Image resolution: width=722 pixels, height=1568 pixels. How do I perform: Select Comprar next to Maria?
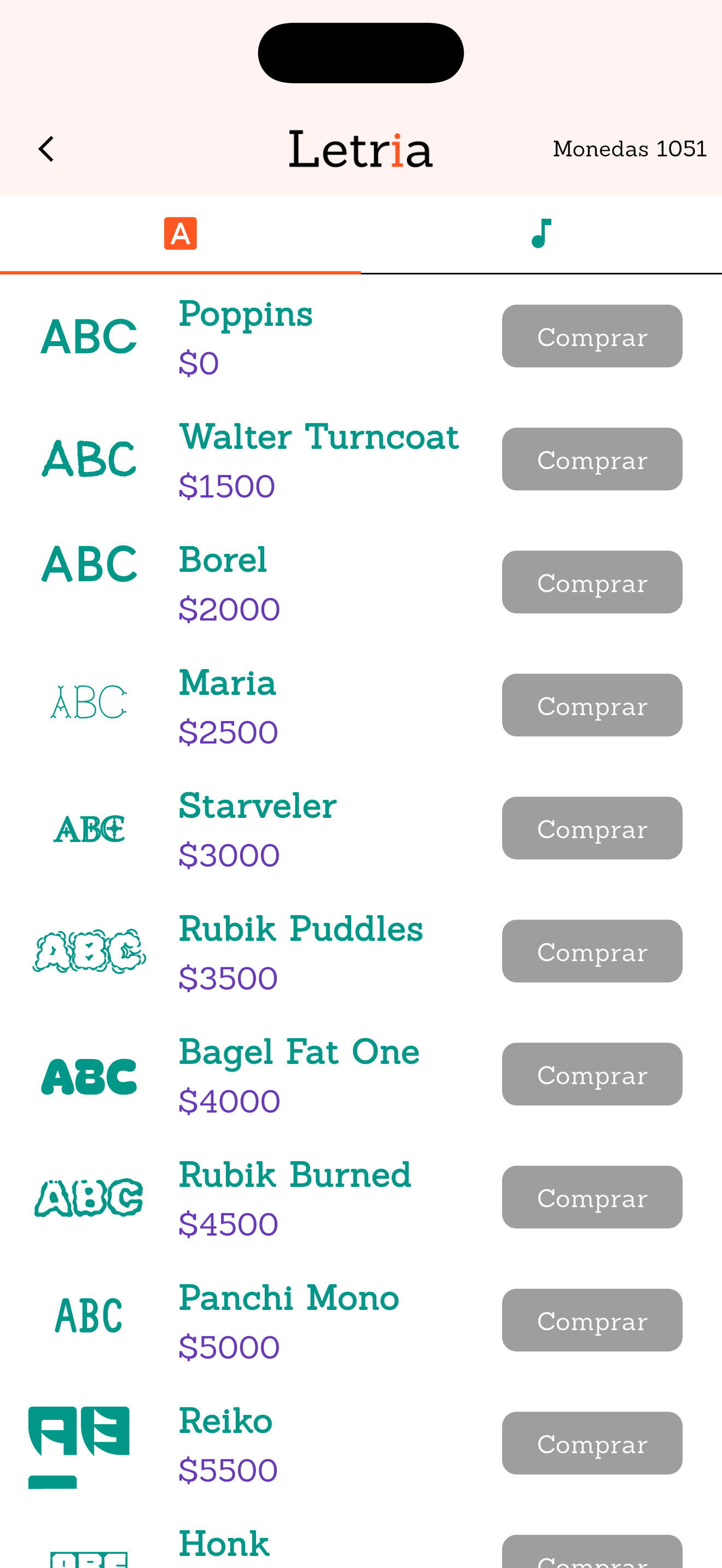pyautogui.click(x=592, y=705)
